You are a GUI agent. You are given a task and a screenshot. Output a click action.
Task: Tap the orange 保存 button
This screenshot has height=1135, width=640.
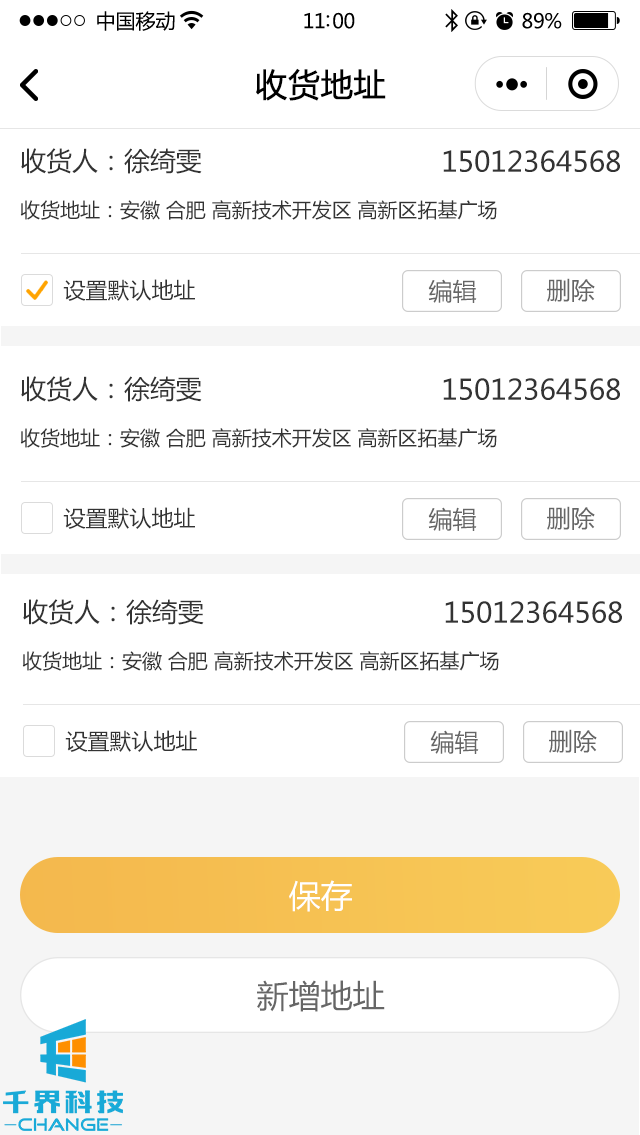(320, 895)
